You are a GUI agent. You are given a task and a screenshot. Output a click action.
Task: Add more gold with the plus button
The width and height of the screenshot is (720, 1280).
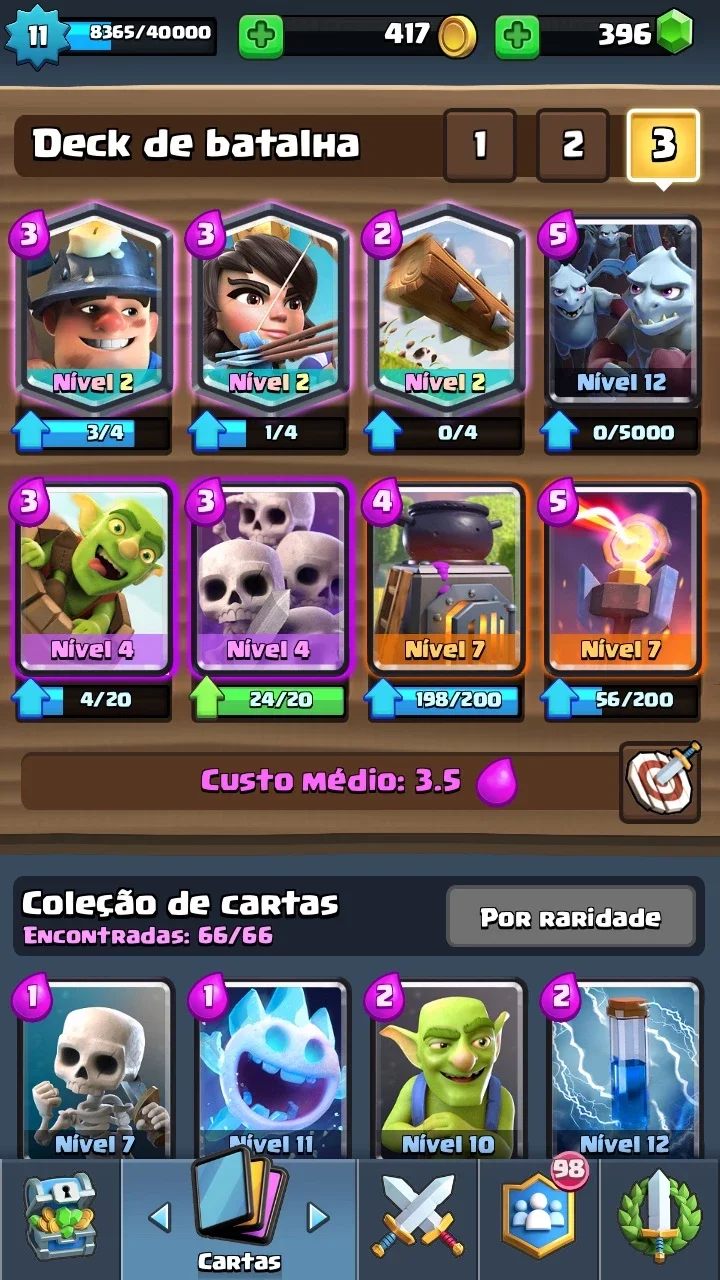click(261, 37)
